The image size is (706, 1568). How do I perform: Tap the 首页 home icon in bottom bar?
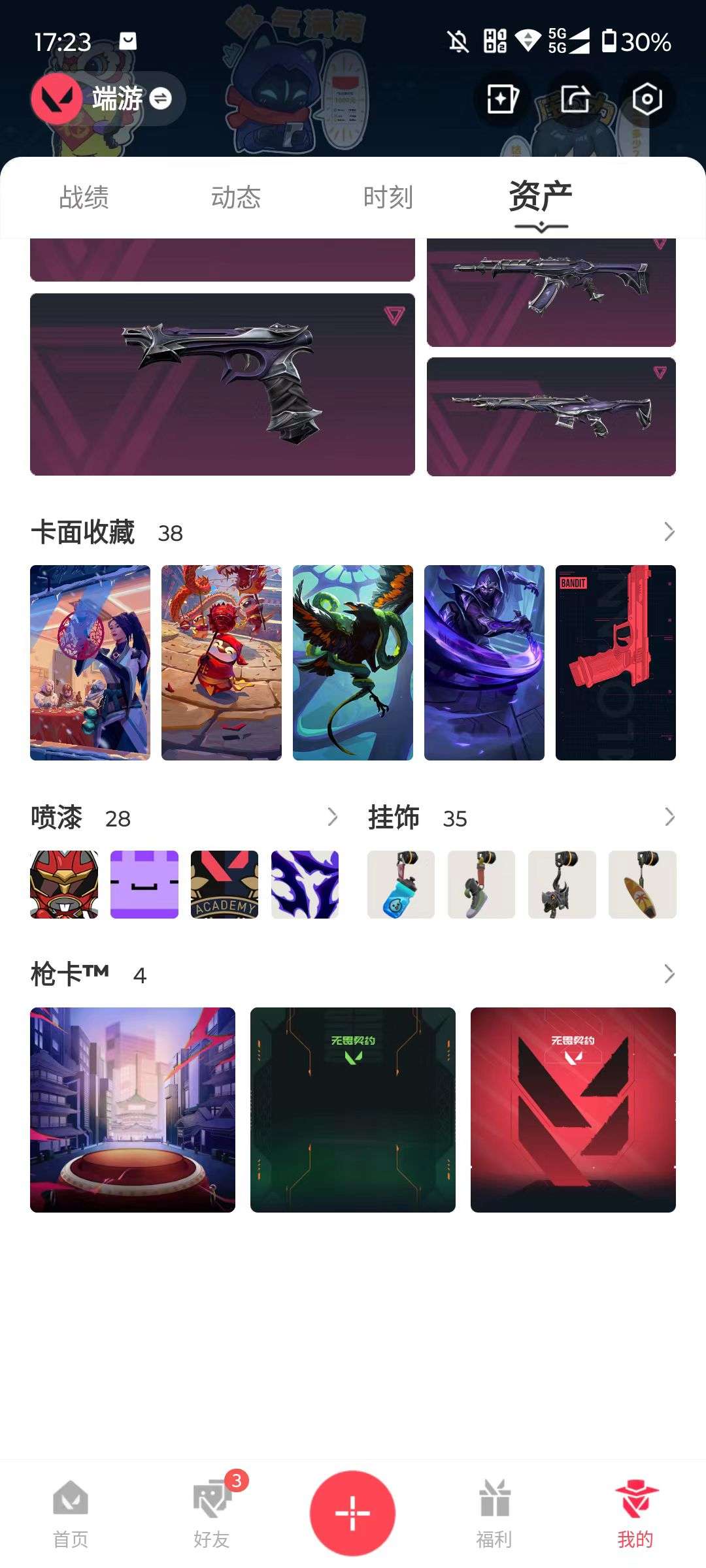[x=72, y=1499]
